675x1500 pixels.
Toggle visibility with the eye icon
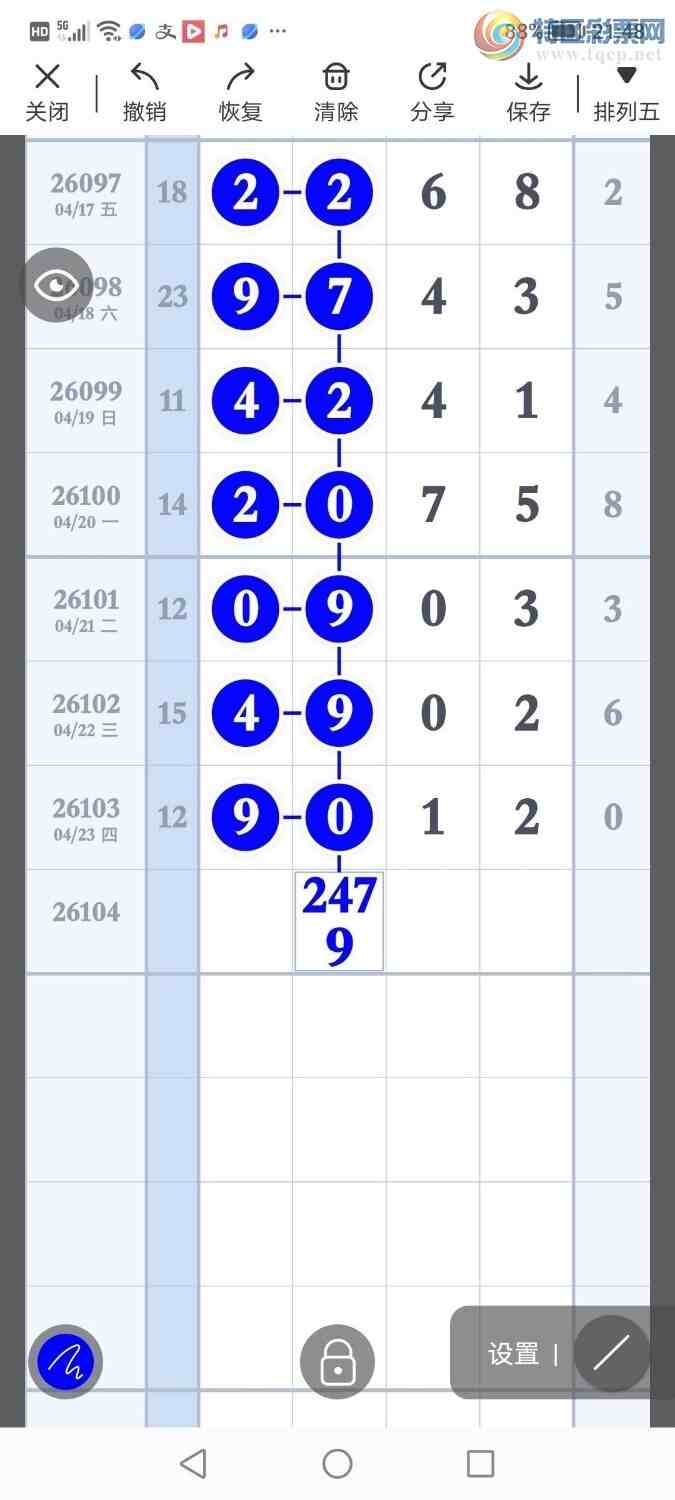pos(57,285)
